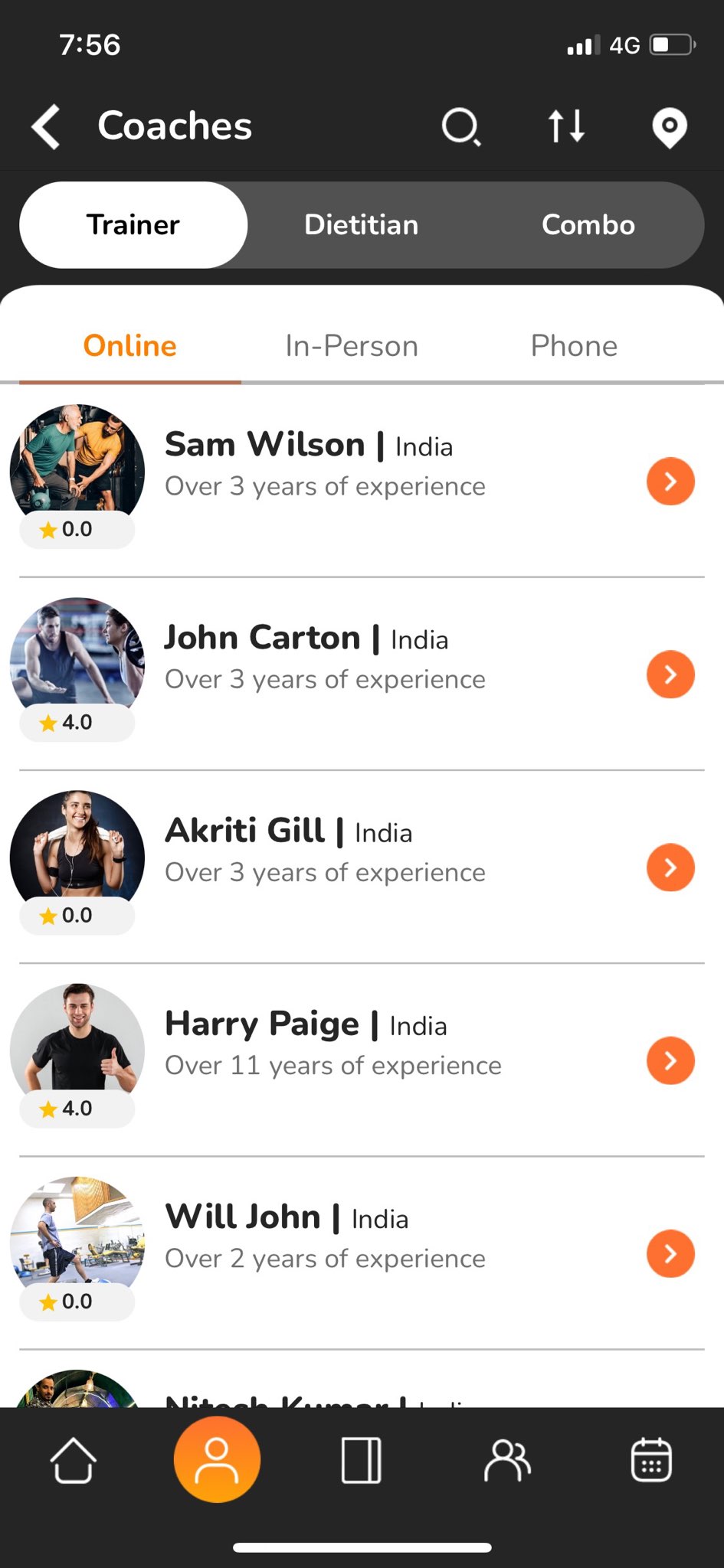Select the people icon in bottom navigation

[x=506, y=1459]
